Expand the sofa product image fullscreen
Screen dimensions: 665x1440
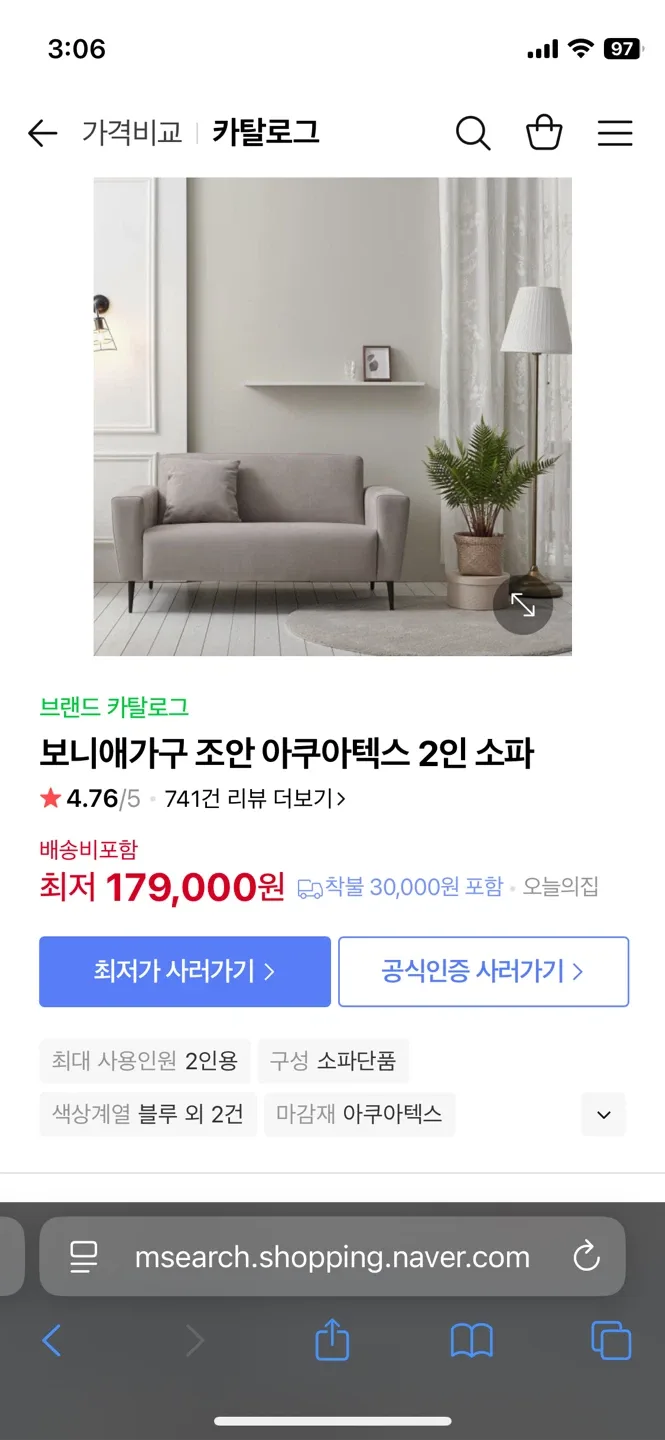(x=522, y=605)
